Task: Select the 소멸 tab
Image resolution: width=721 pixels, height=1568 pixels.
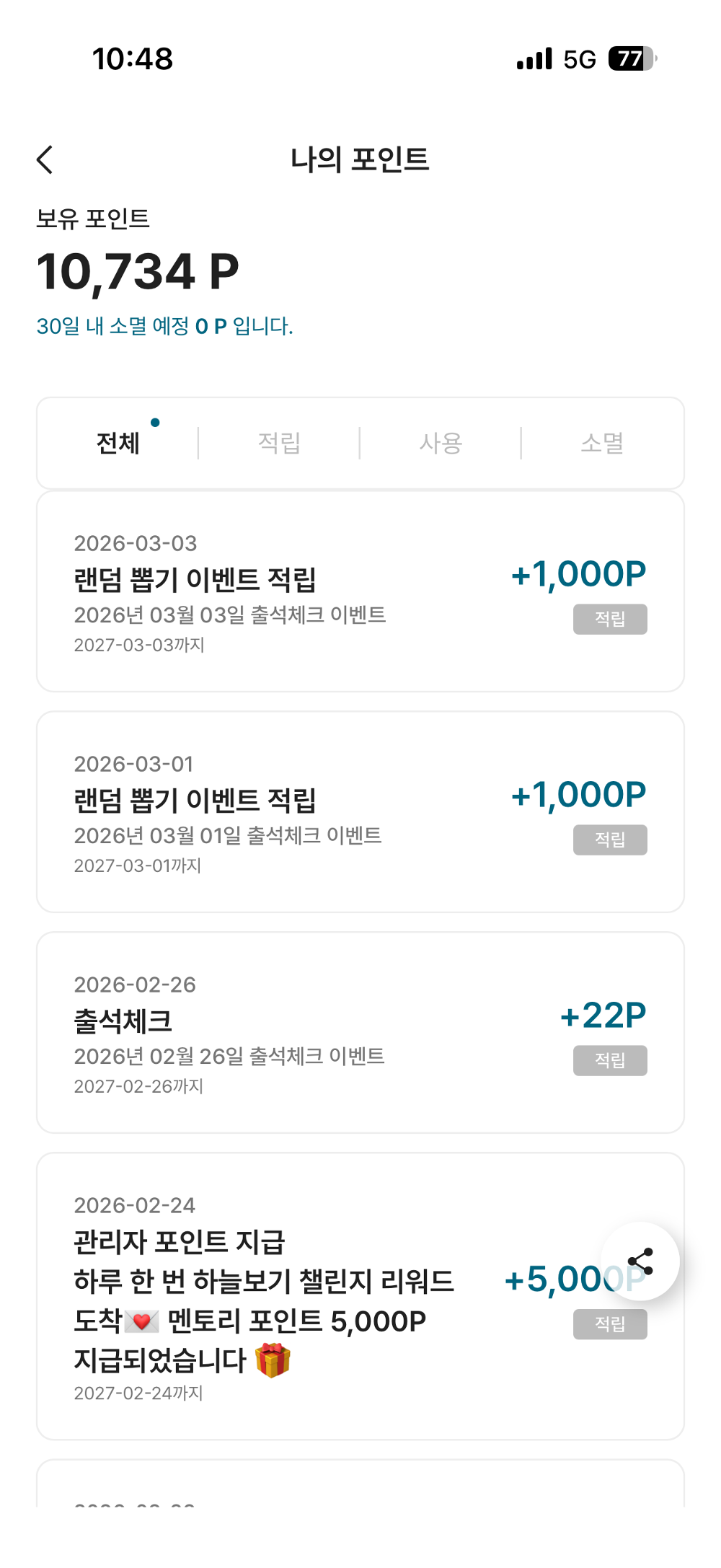Action: (x=604, y=442)
